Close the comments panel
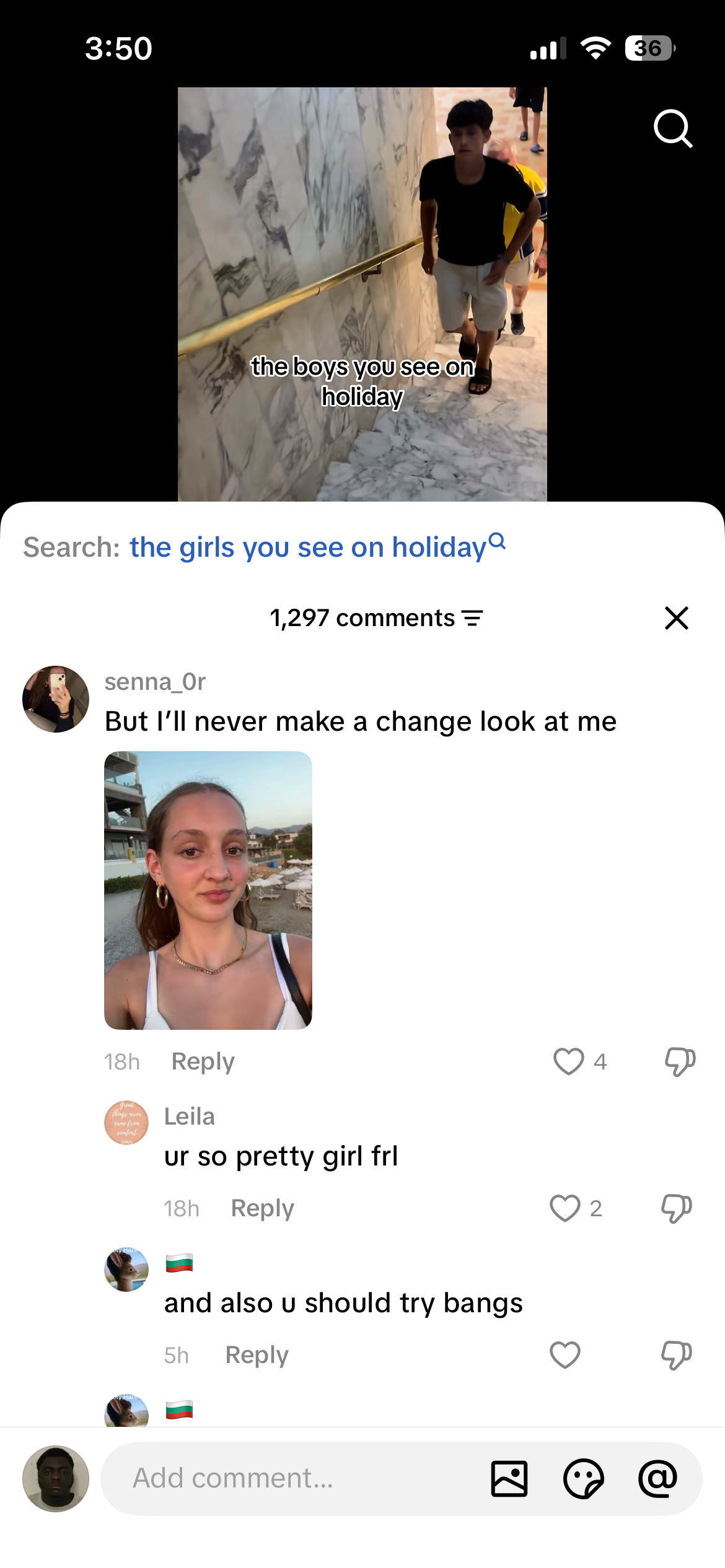Viewport: 725px width, 1568px height. coord(677,618)
